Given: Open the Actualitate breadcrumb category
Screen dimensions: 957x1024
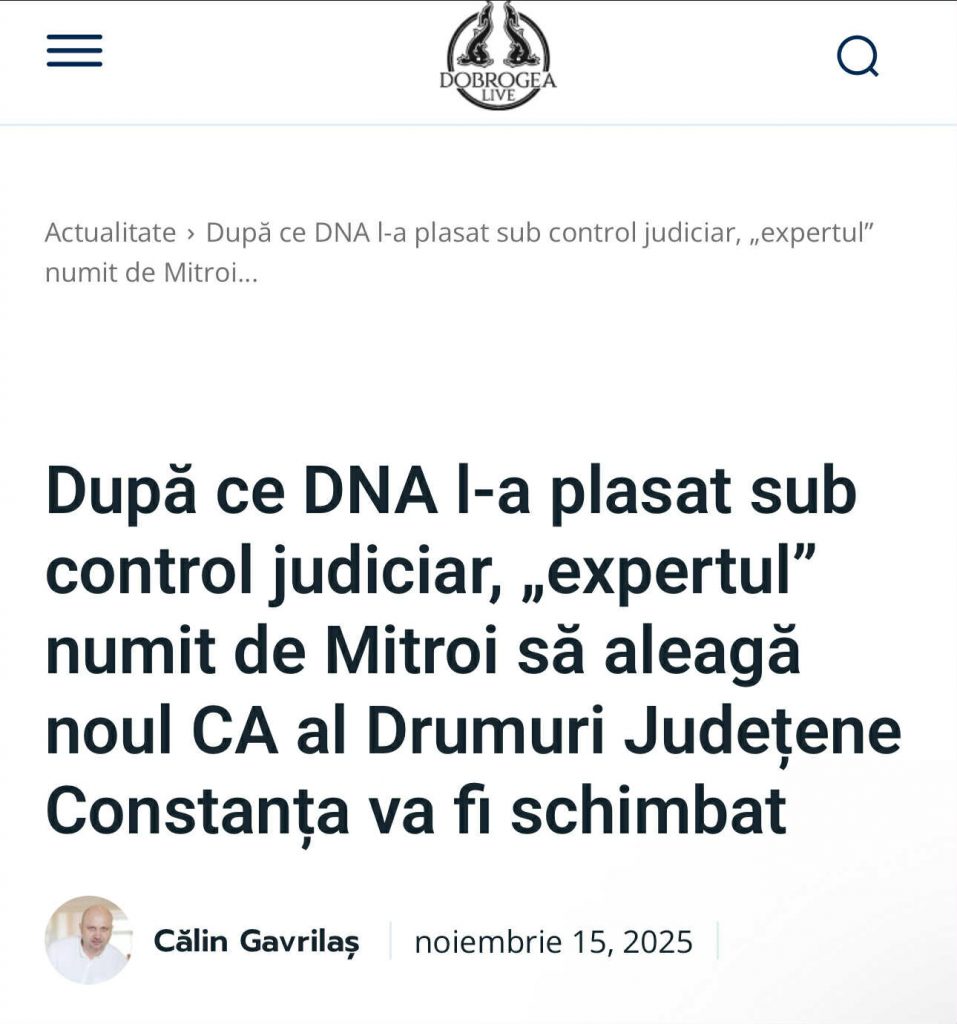Looking at the screenshot, I should [x=110, y=232].
